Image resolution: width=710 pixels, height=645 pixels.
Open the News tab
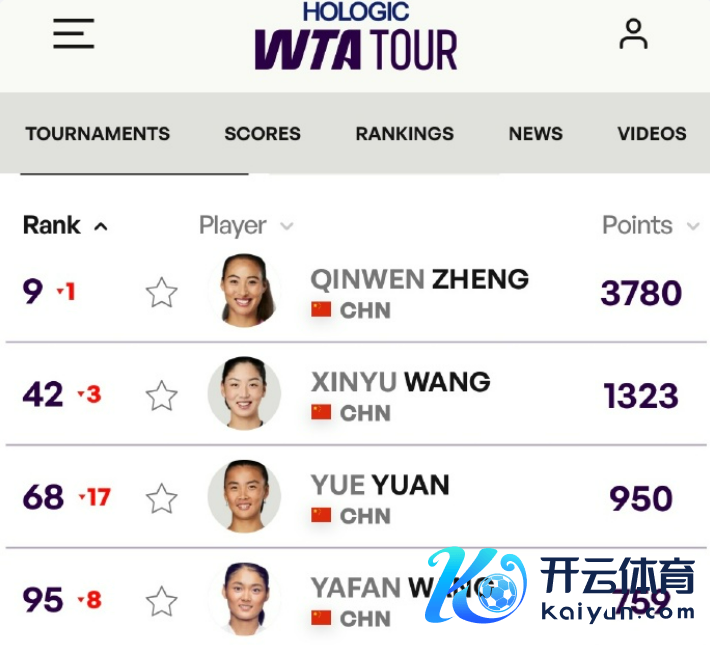click(x=535, y=134)
